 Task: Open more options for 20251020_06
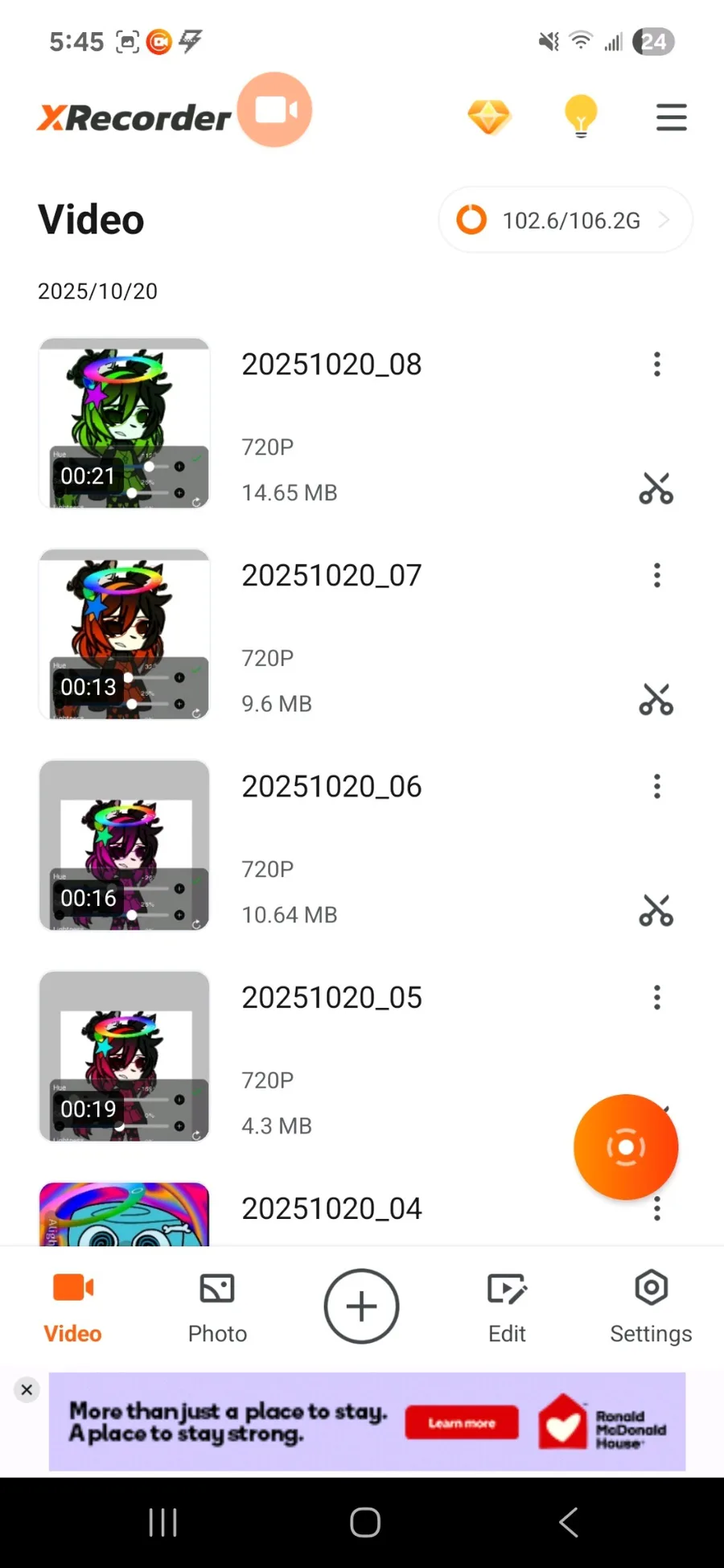coord(656,786)
